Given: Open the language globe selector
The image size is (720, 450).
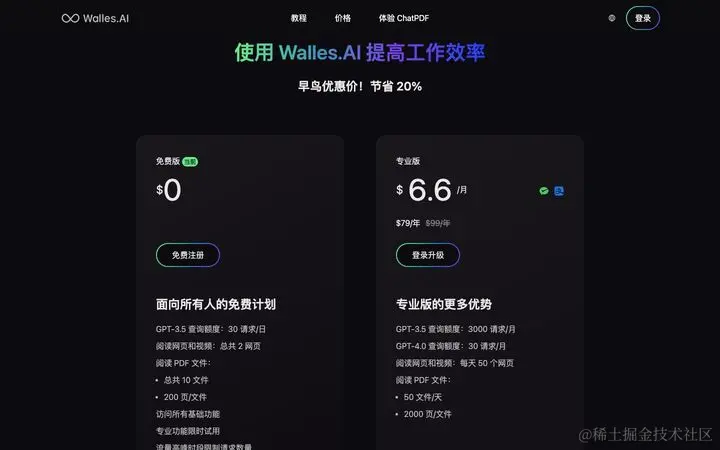Looking at the screenshot, I should pos(612,18).
